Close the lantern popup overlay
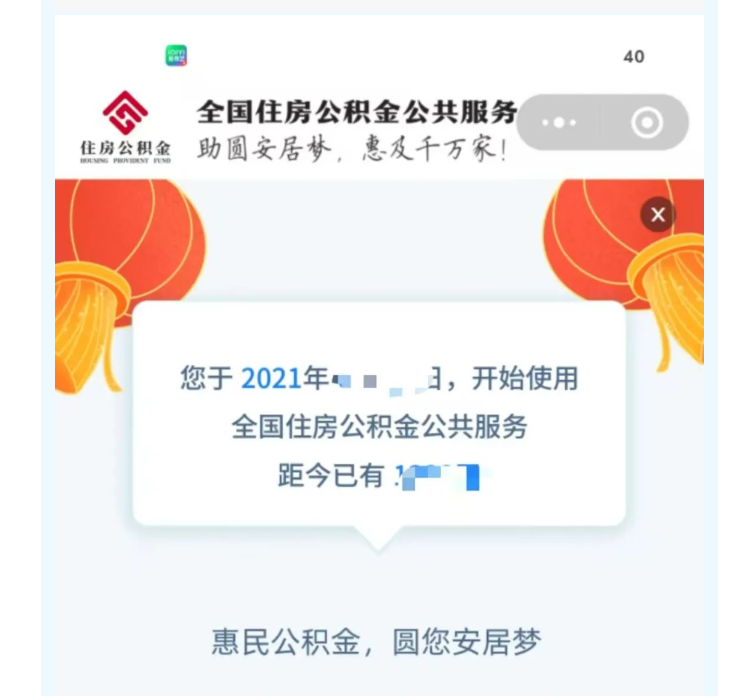 [x=657, y=214]
